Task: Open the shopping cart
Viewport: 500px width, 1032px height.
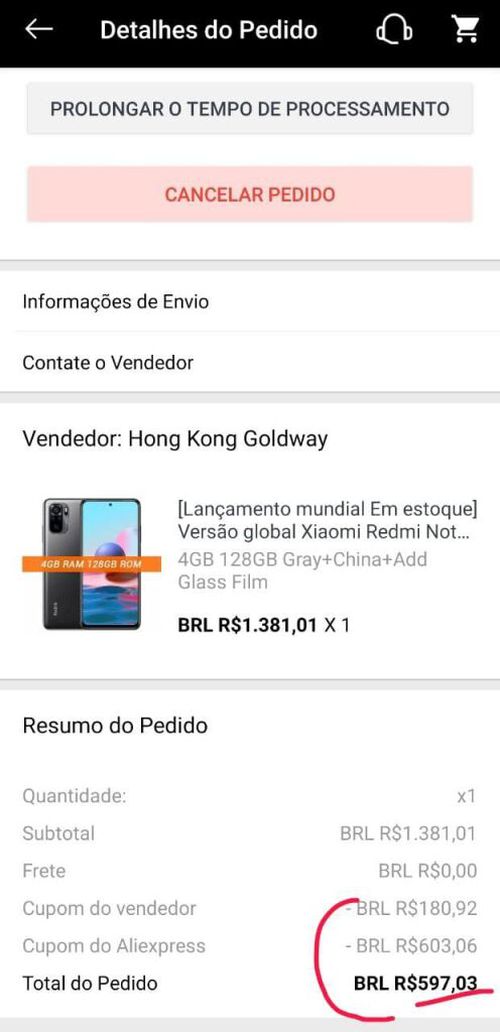Action: 465,30
